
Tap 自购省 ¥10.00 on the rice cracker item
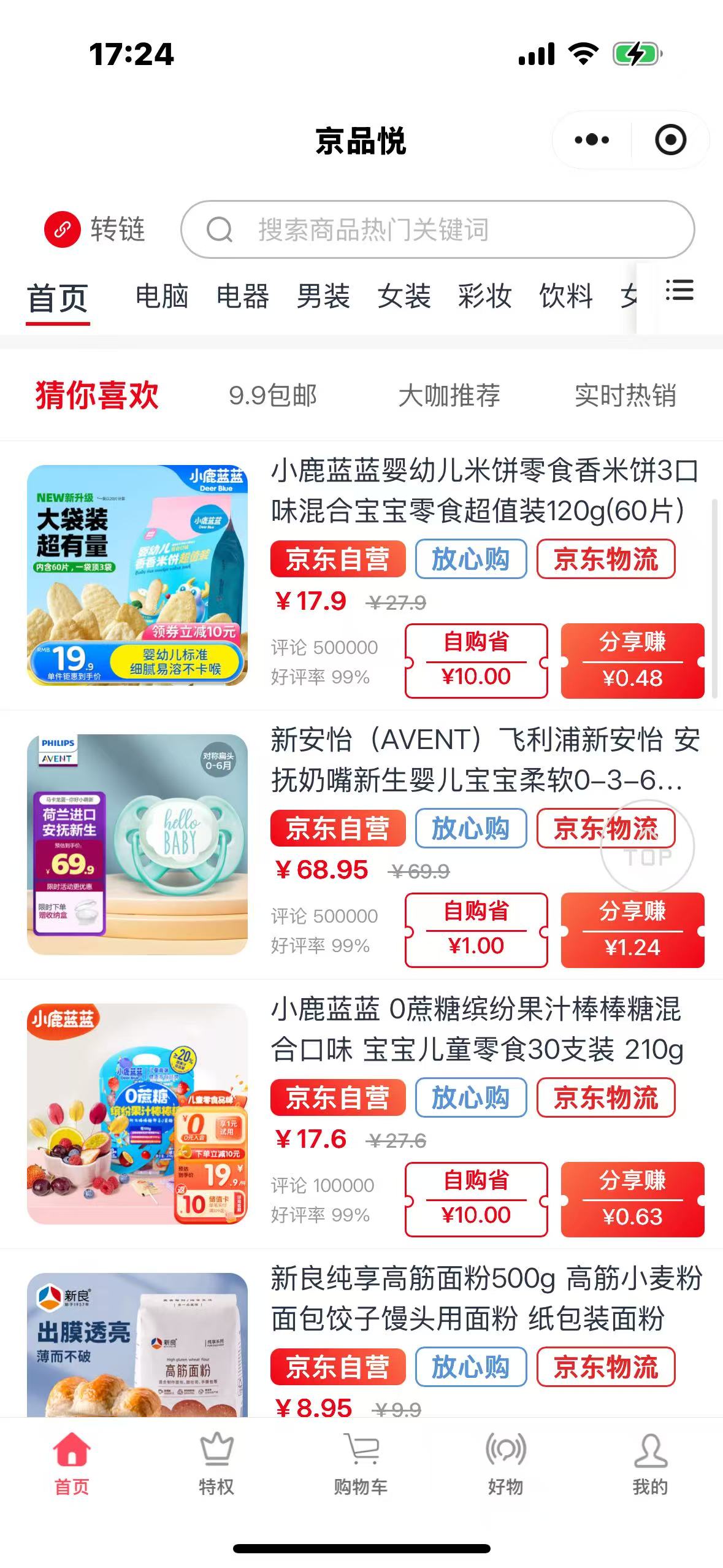click(x=476, y=661)
